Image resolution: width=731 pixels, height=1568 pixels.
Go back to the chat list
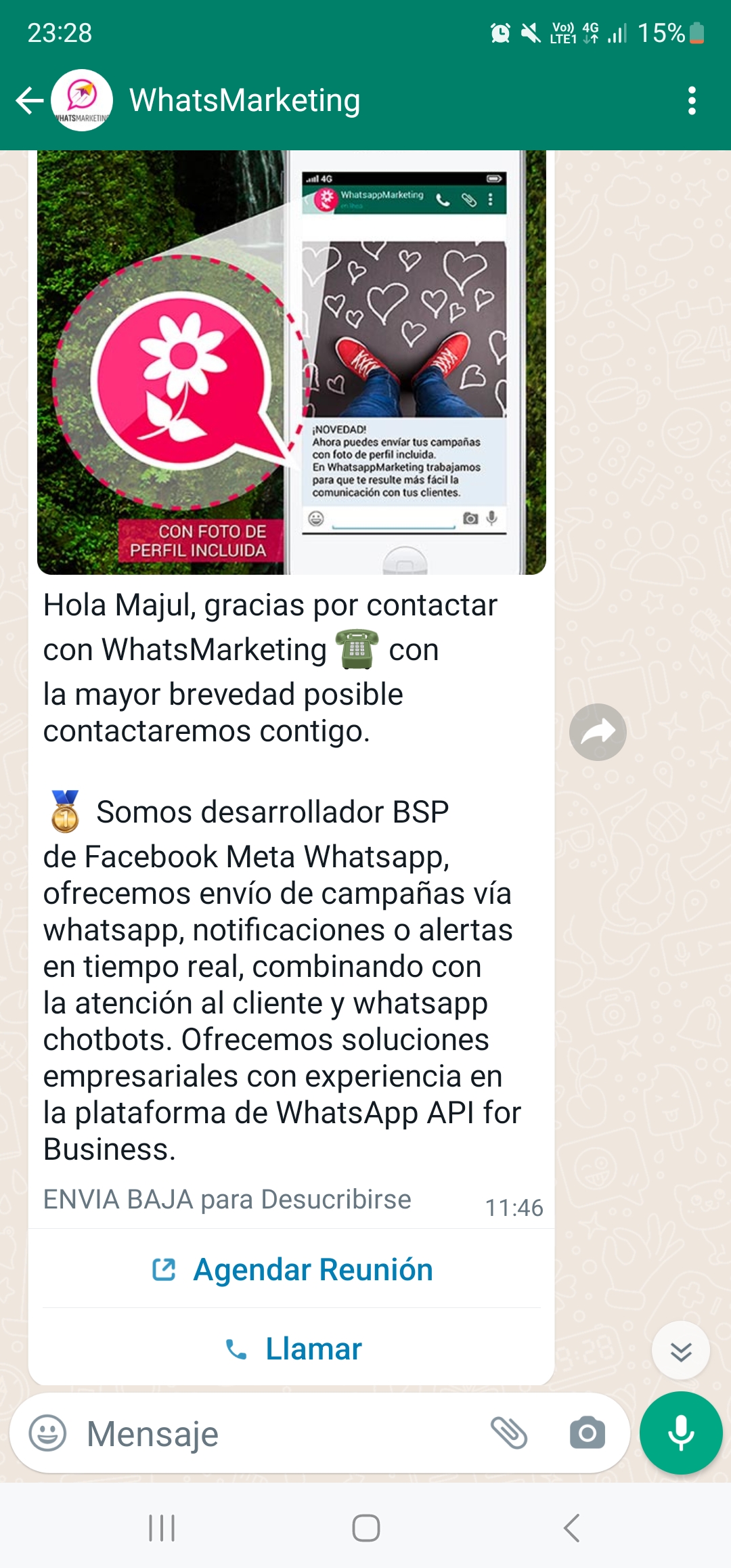coord(29,101)
